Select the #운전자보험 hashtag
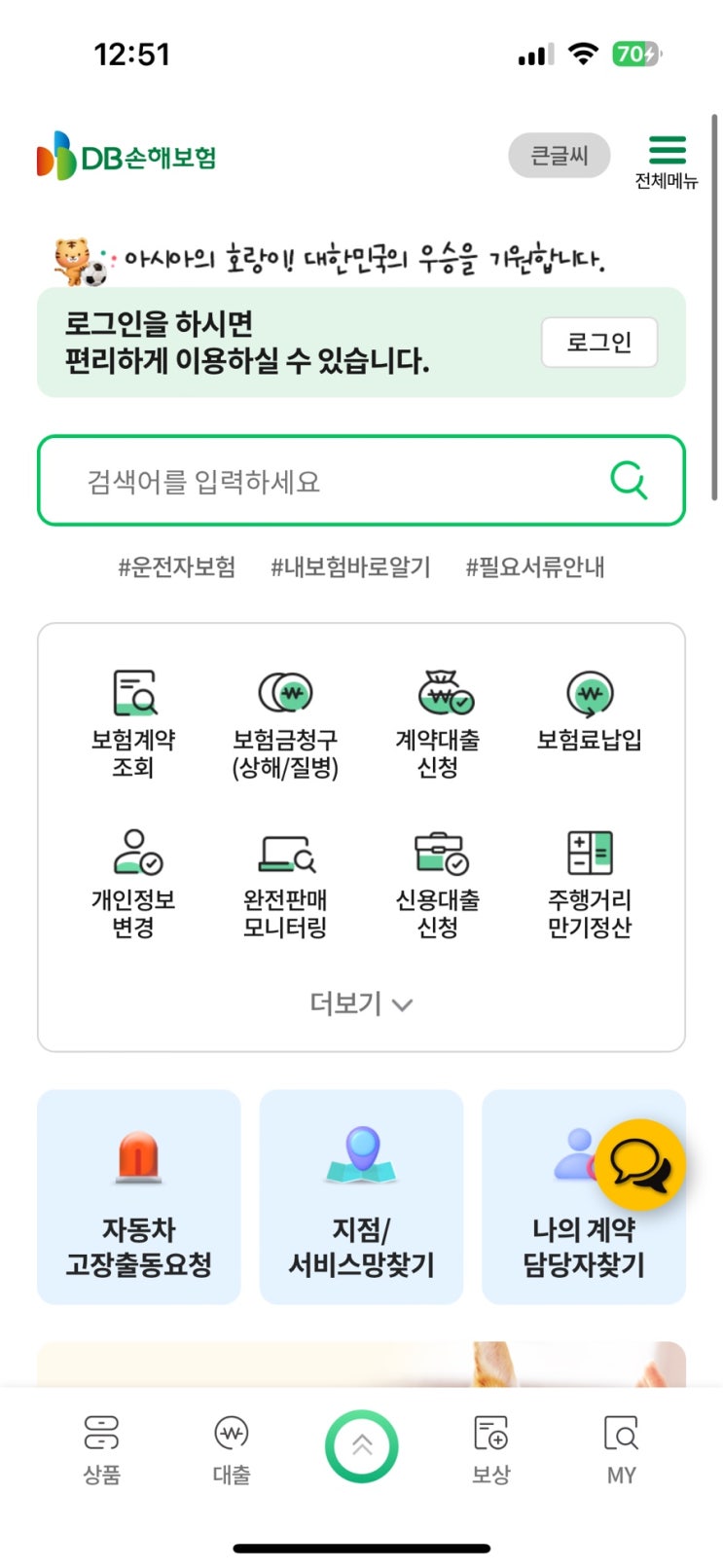This screenshot has width=723, height=1568. 177,566
